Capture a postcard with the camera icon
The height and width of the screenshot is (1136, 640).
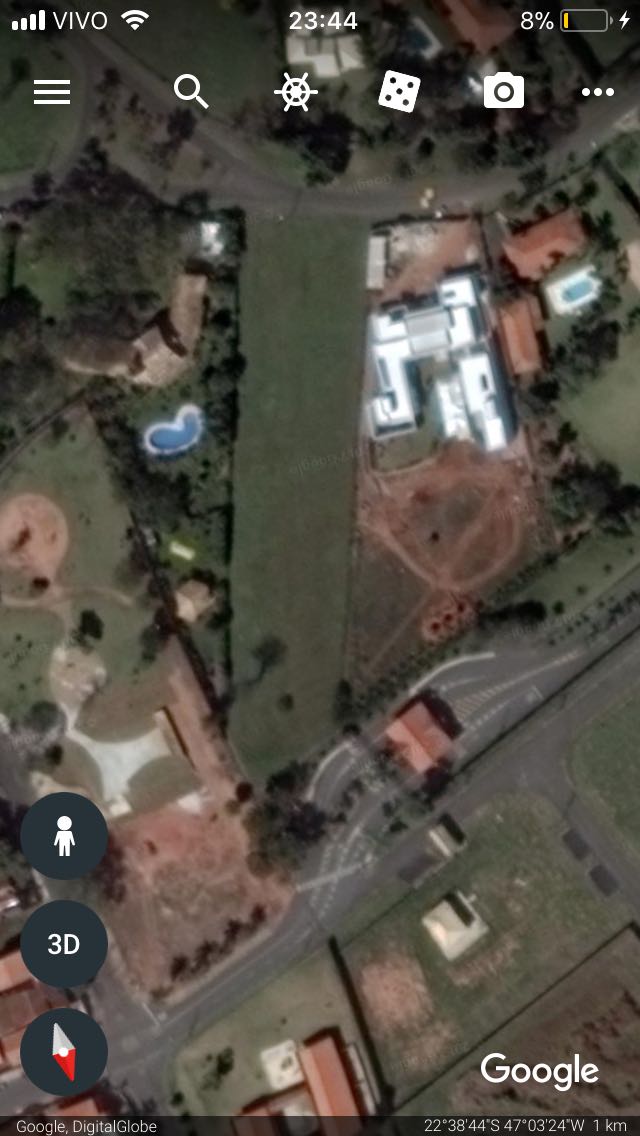pyautogui.click(x=504, y=92)
